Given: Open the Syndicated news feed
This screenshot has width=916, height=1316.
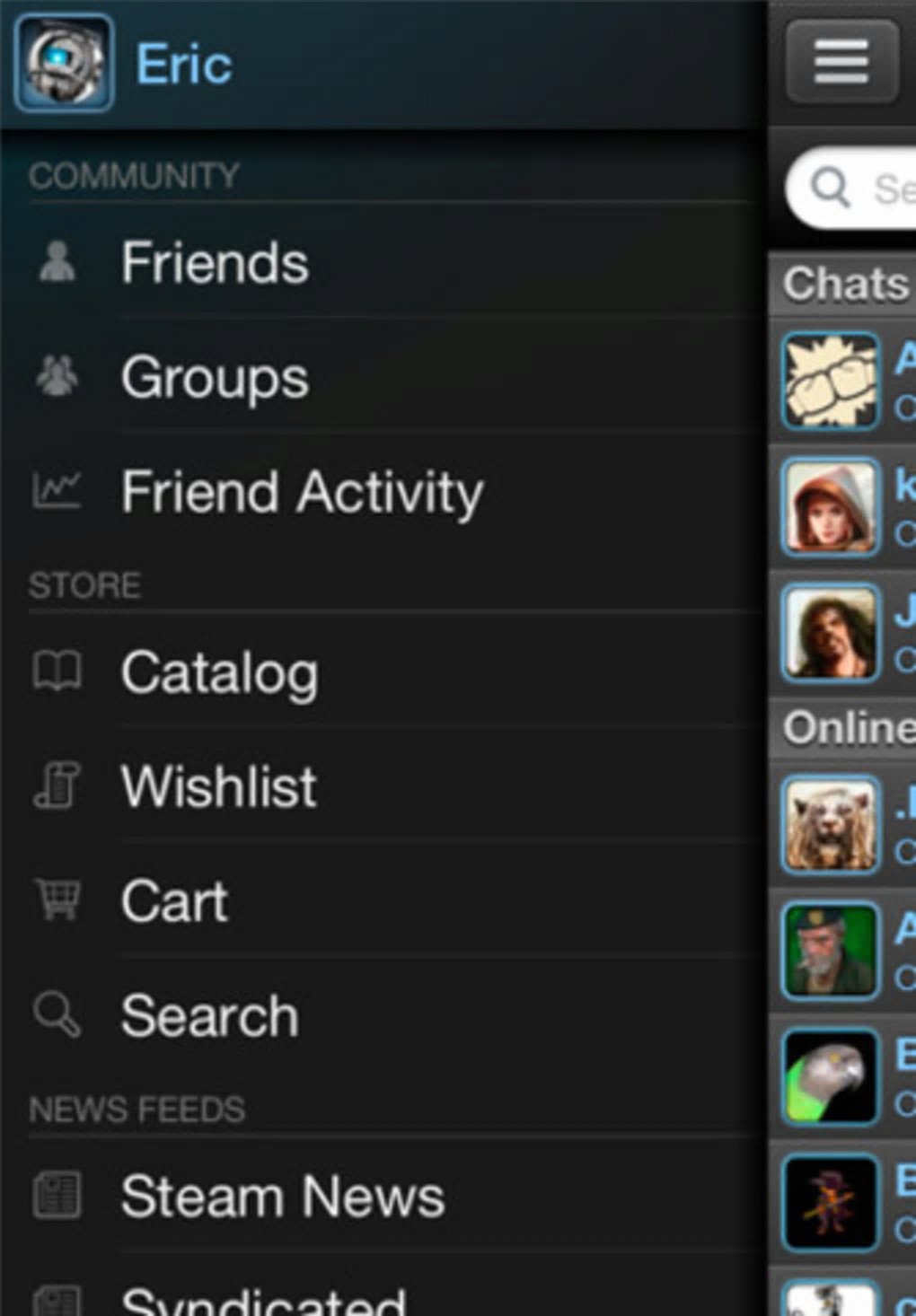Looking at the screenshot, I should (x=263, y=1300).
